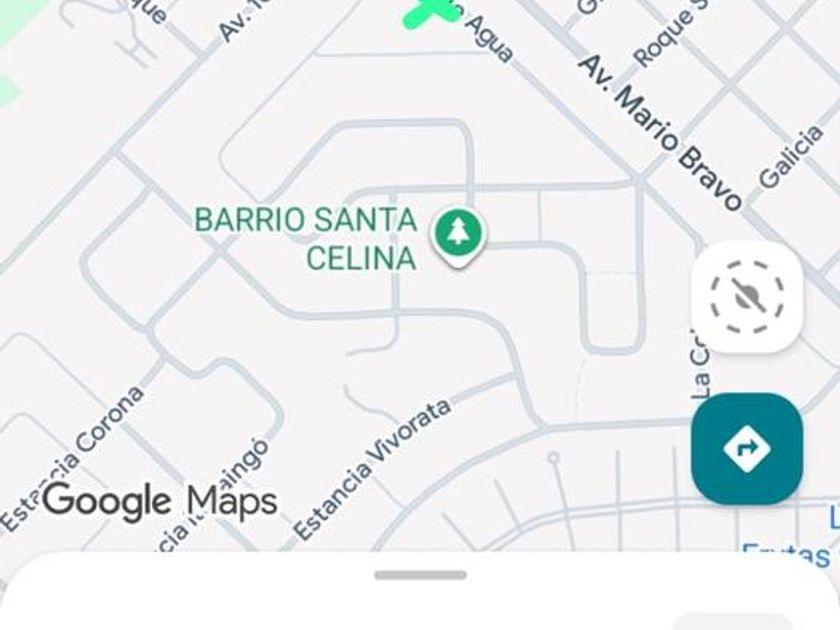Tap the Barrio Santa Celina park pin

click(458, 234)
